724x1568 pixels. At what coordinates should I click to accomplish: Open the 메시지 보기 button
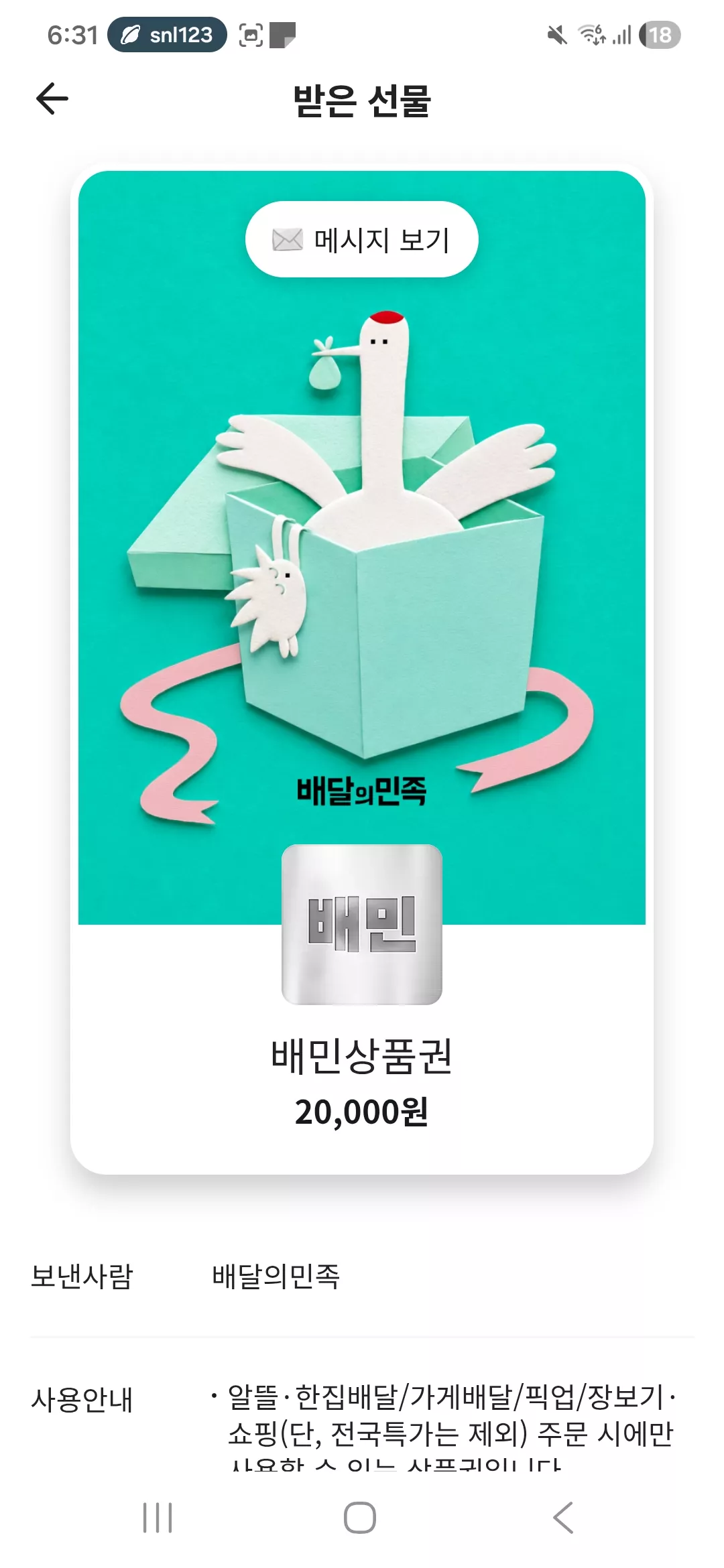point(362,239)
